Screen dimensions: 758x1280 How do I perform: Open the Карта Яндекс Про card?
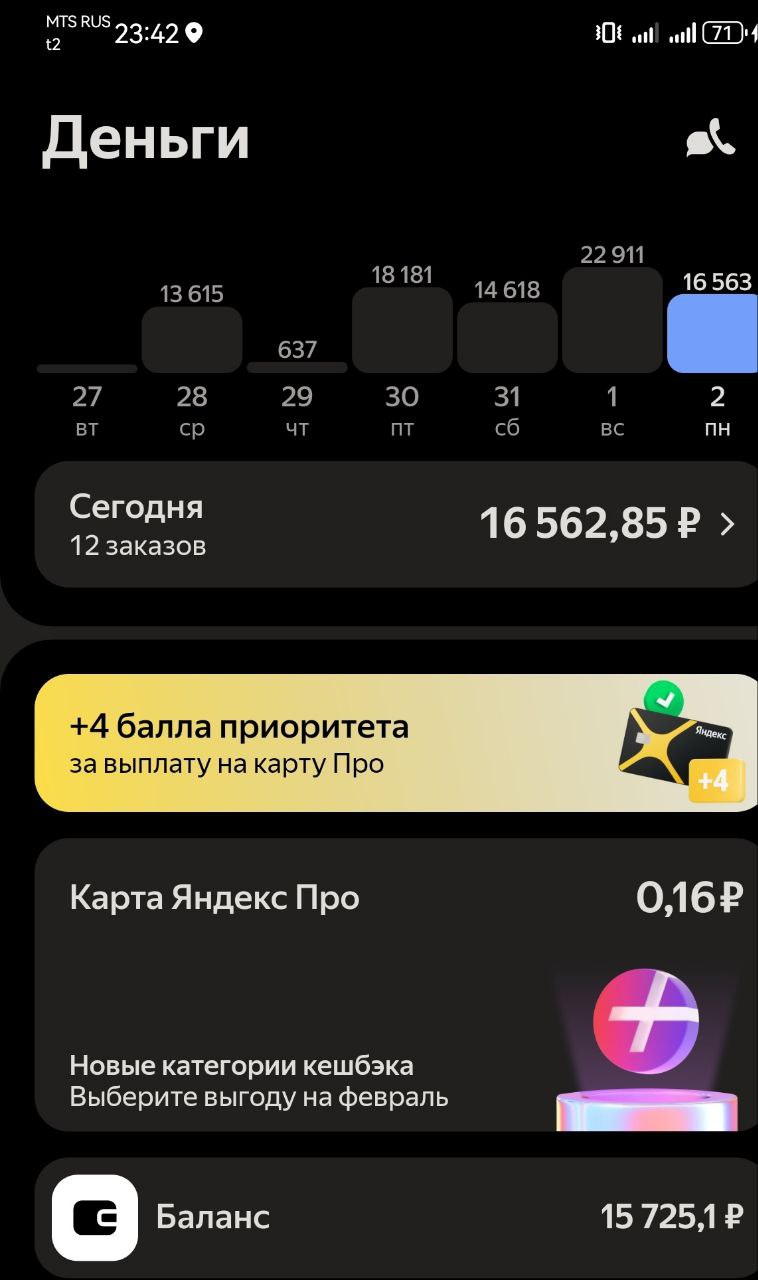pyautogui.click(x=396, y=984)
